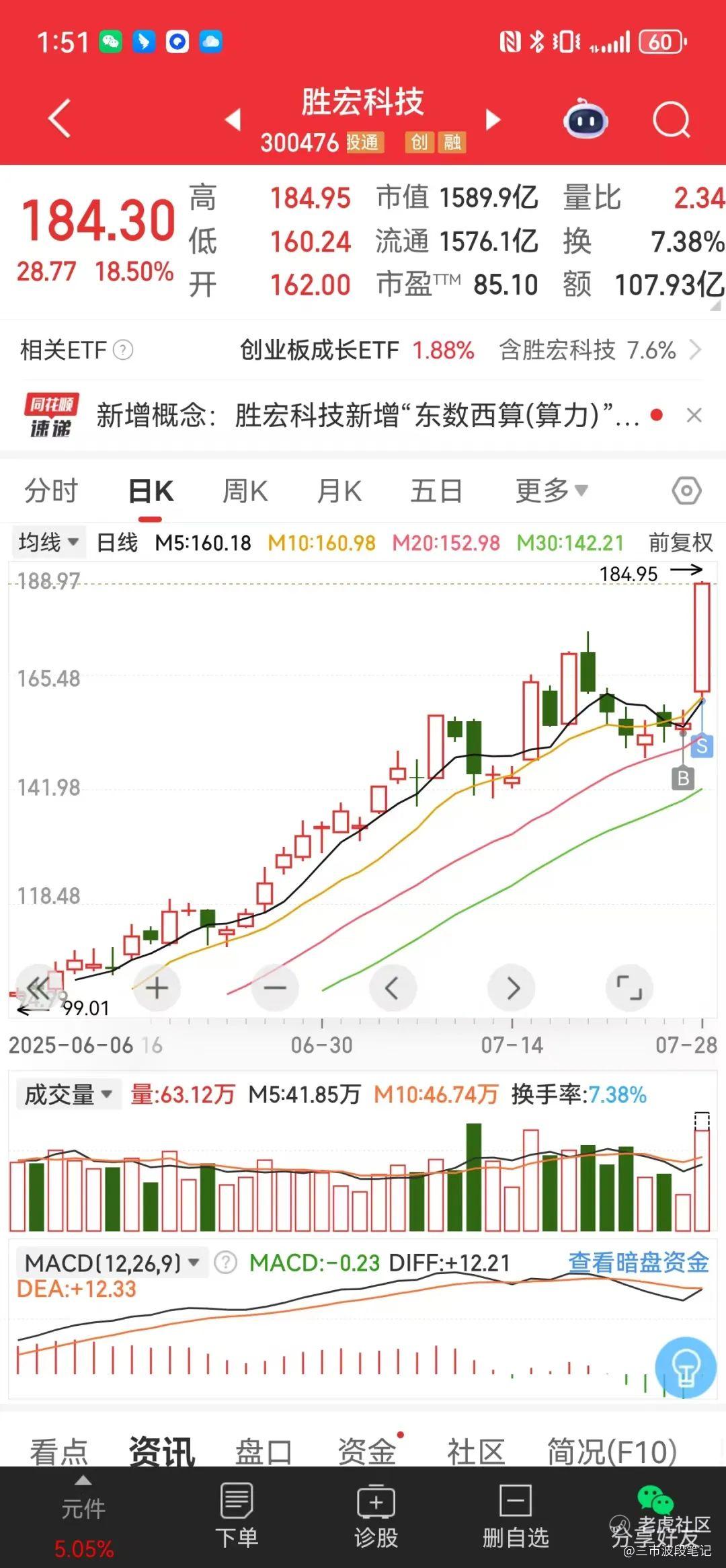The height and width of the screenshot is (1568, 726).
Task: Open the 创业板成长ETF related ETF row
Action: click(363, 350)
